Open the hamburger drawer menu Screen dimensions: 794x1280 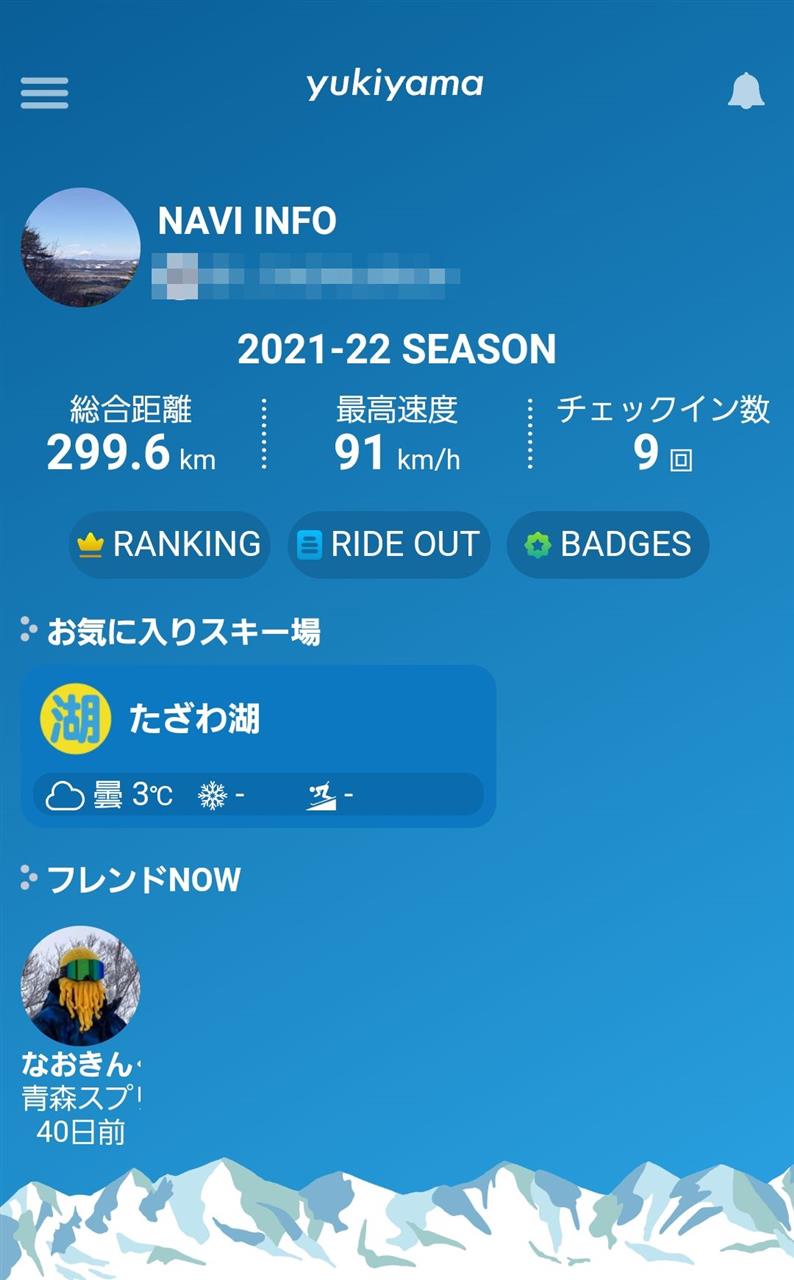point(45,92)
